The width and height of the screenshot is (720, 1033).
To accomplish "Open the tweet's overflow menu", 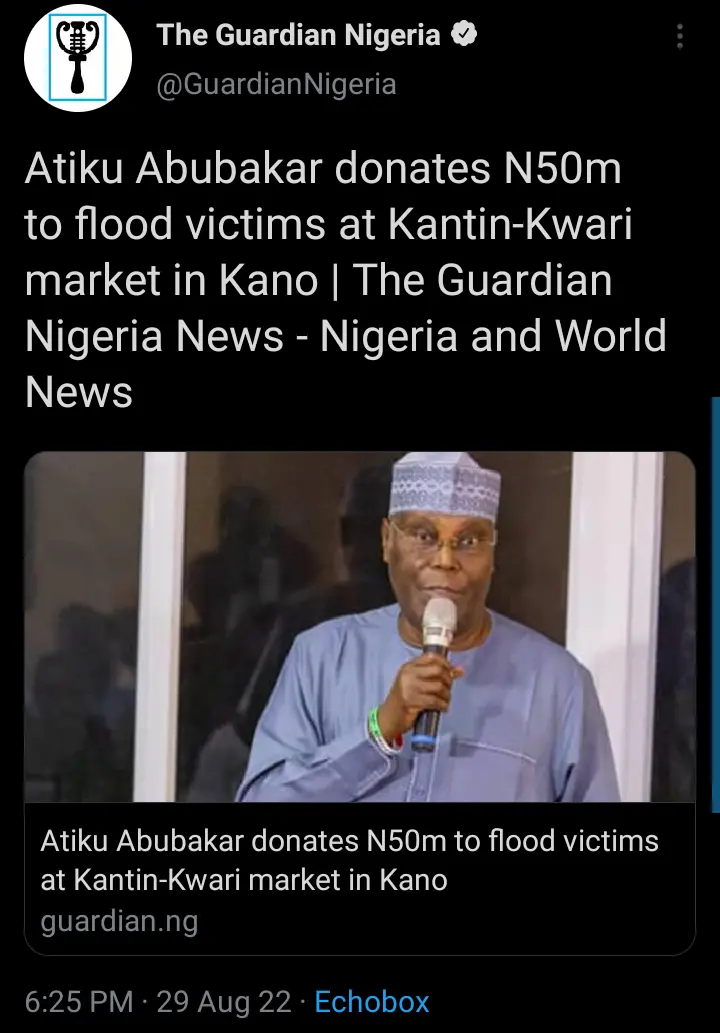I will tap(680, 38).
